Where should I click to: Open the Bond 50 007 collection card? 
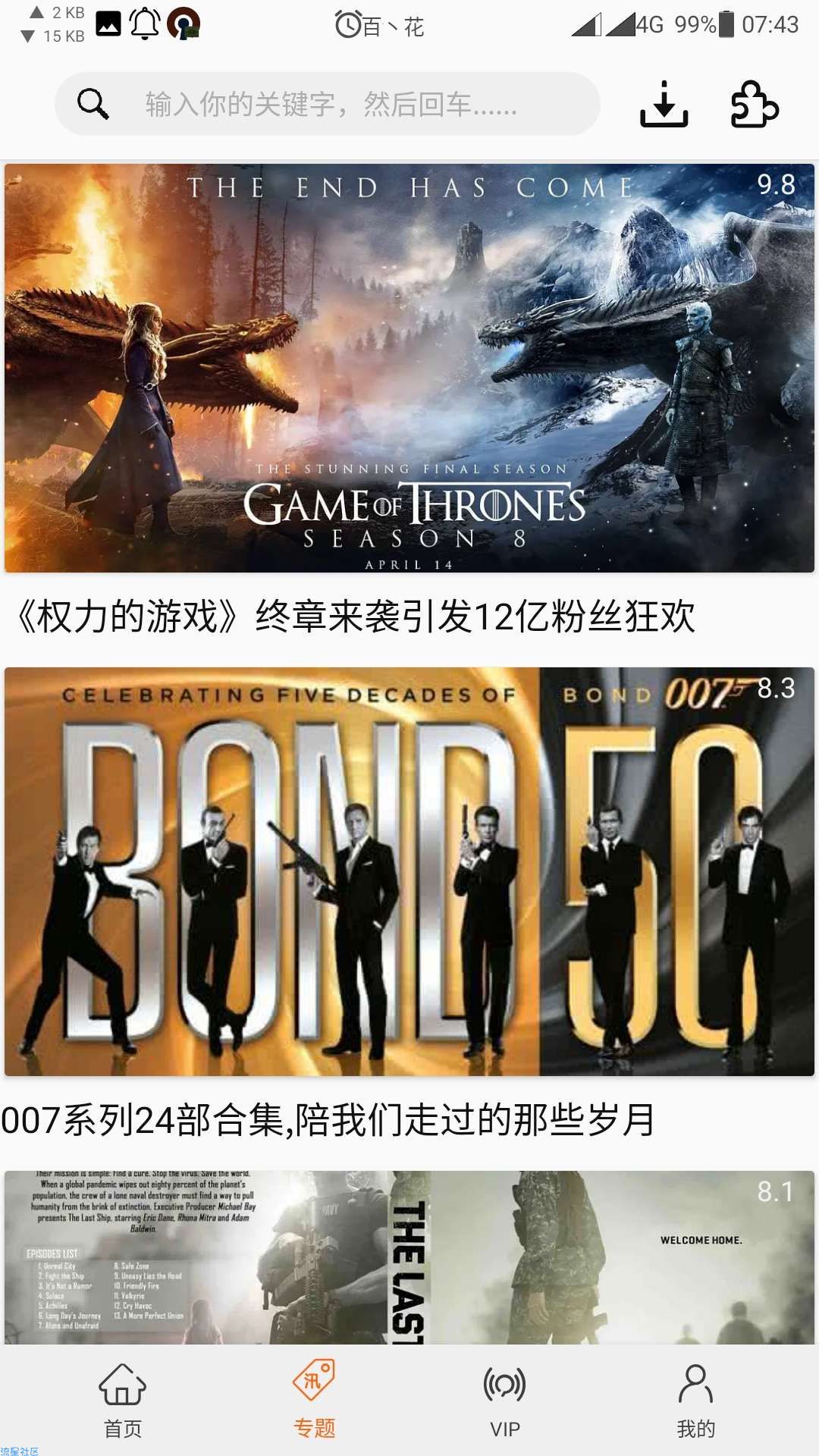[x=409, y=871]
